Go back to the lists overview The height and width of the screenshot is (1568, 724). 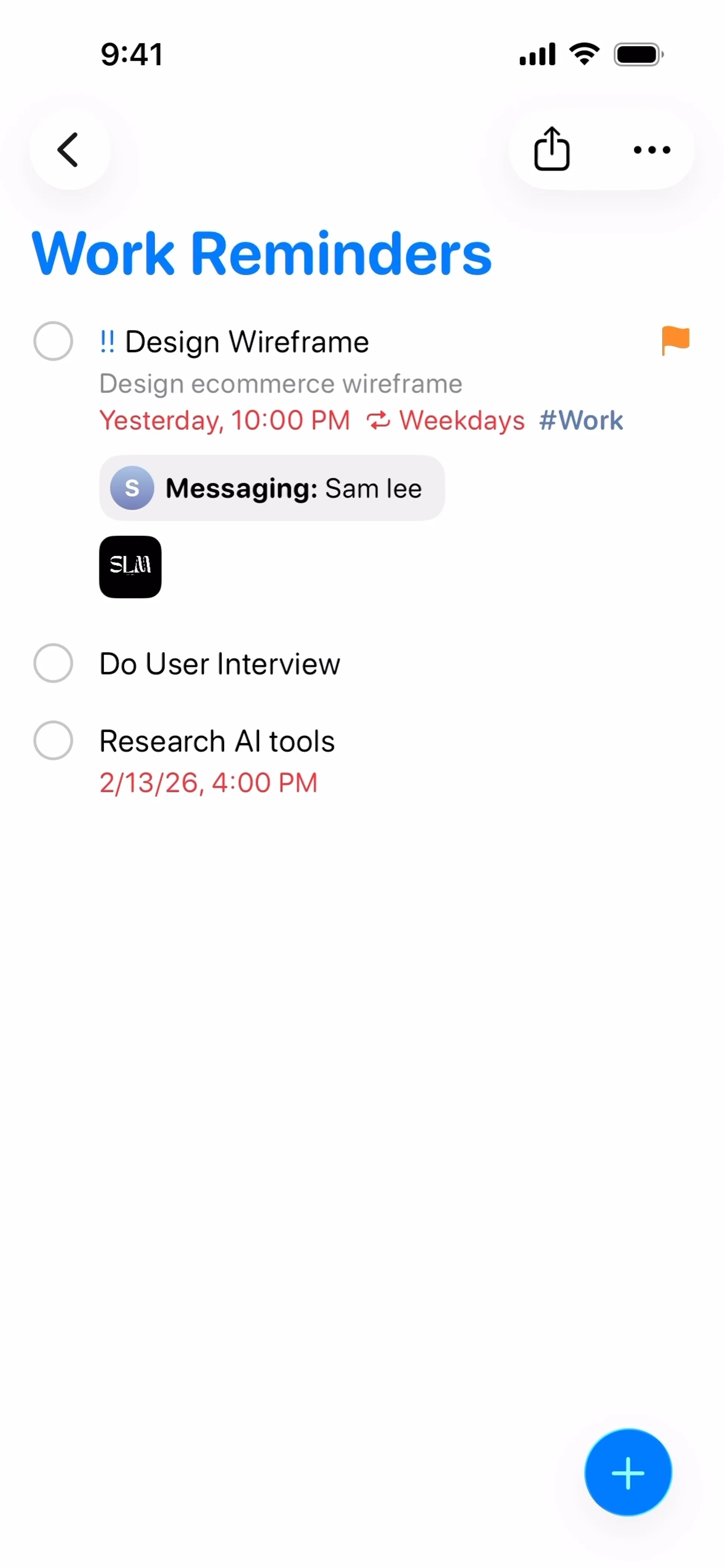click(69, 150)
